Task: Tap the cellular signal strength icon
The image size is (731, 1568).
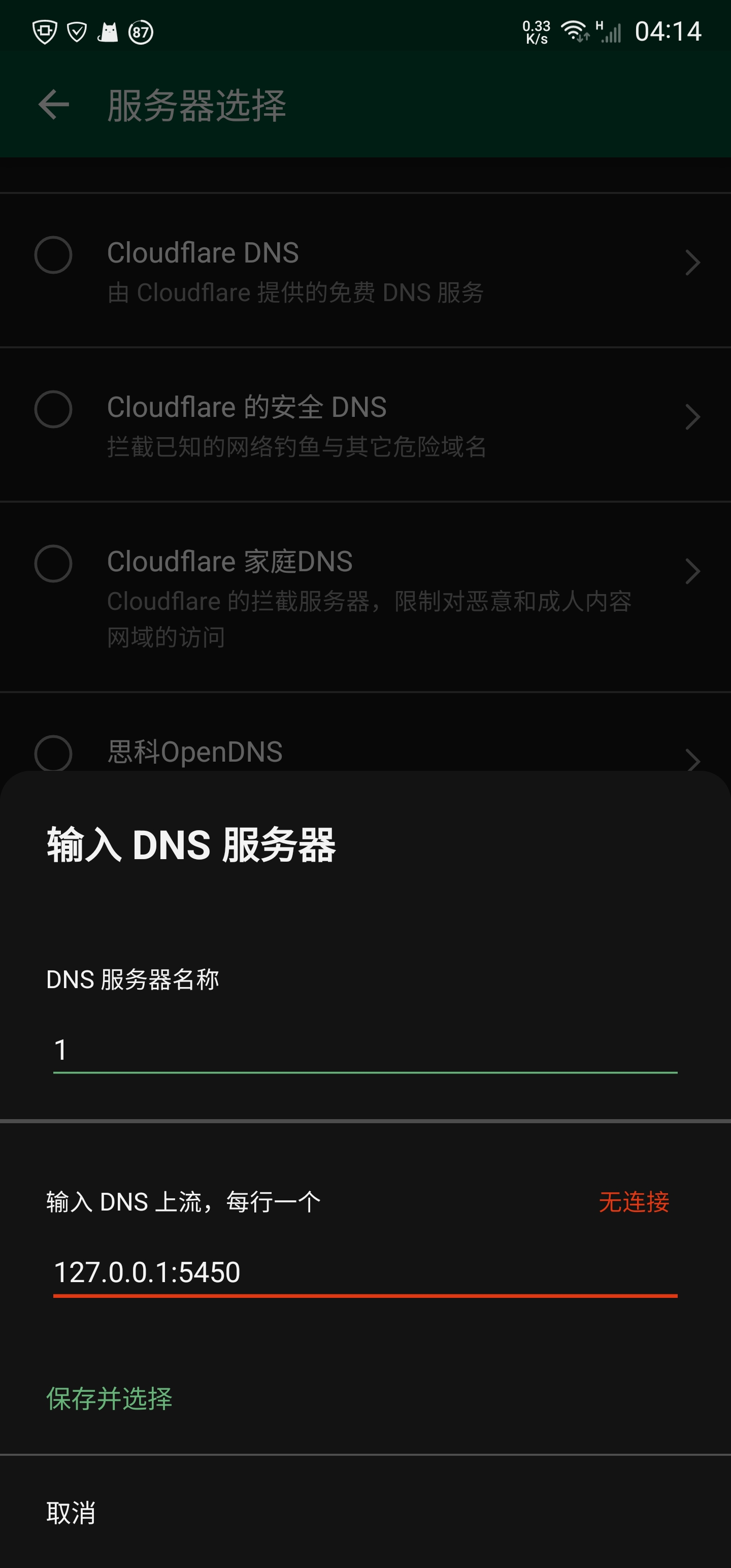Action: [609, 31]
